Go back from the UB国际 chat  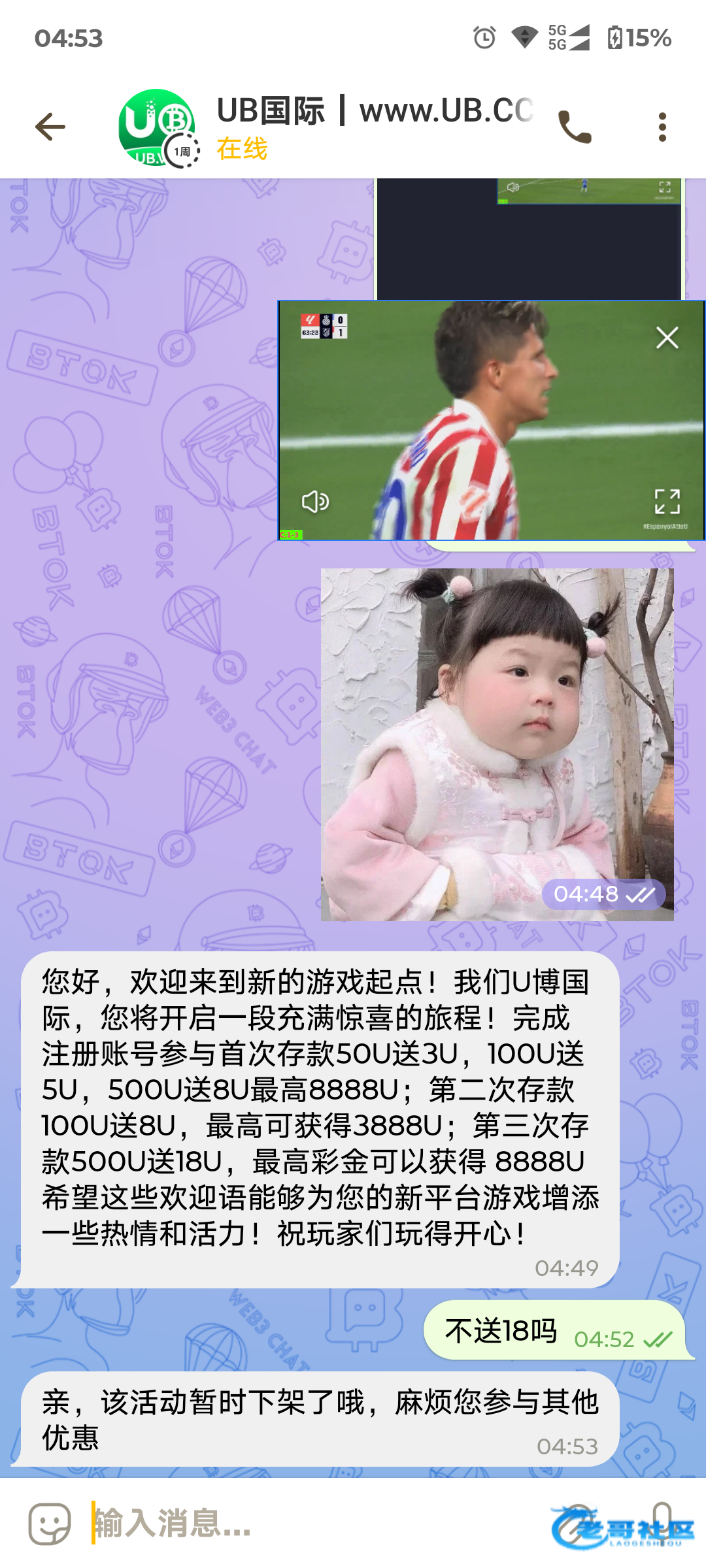pos(50,127)
